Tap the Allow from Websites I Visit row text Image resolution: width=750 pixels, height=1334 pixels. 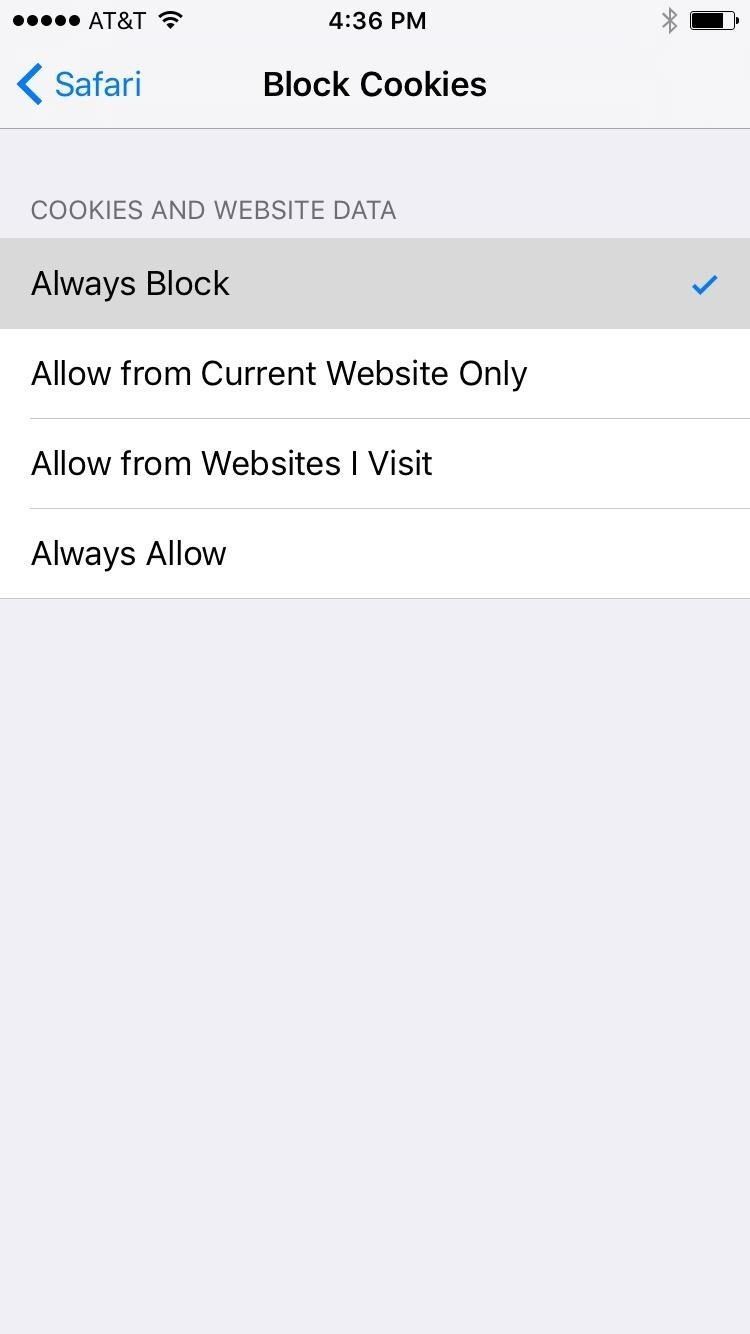point(231,464)
